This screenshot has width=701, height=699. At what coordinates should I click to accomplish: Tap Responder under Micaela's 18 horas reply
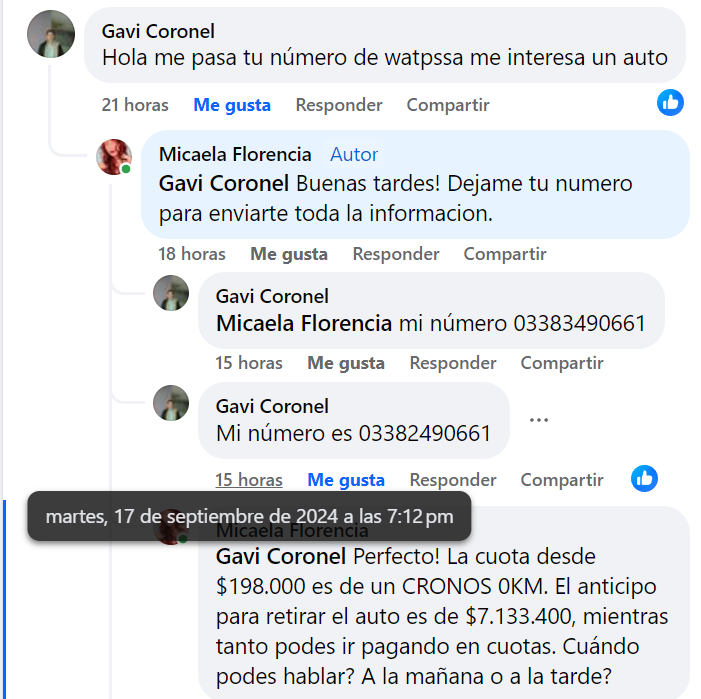395,254
